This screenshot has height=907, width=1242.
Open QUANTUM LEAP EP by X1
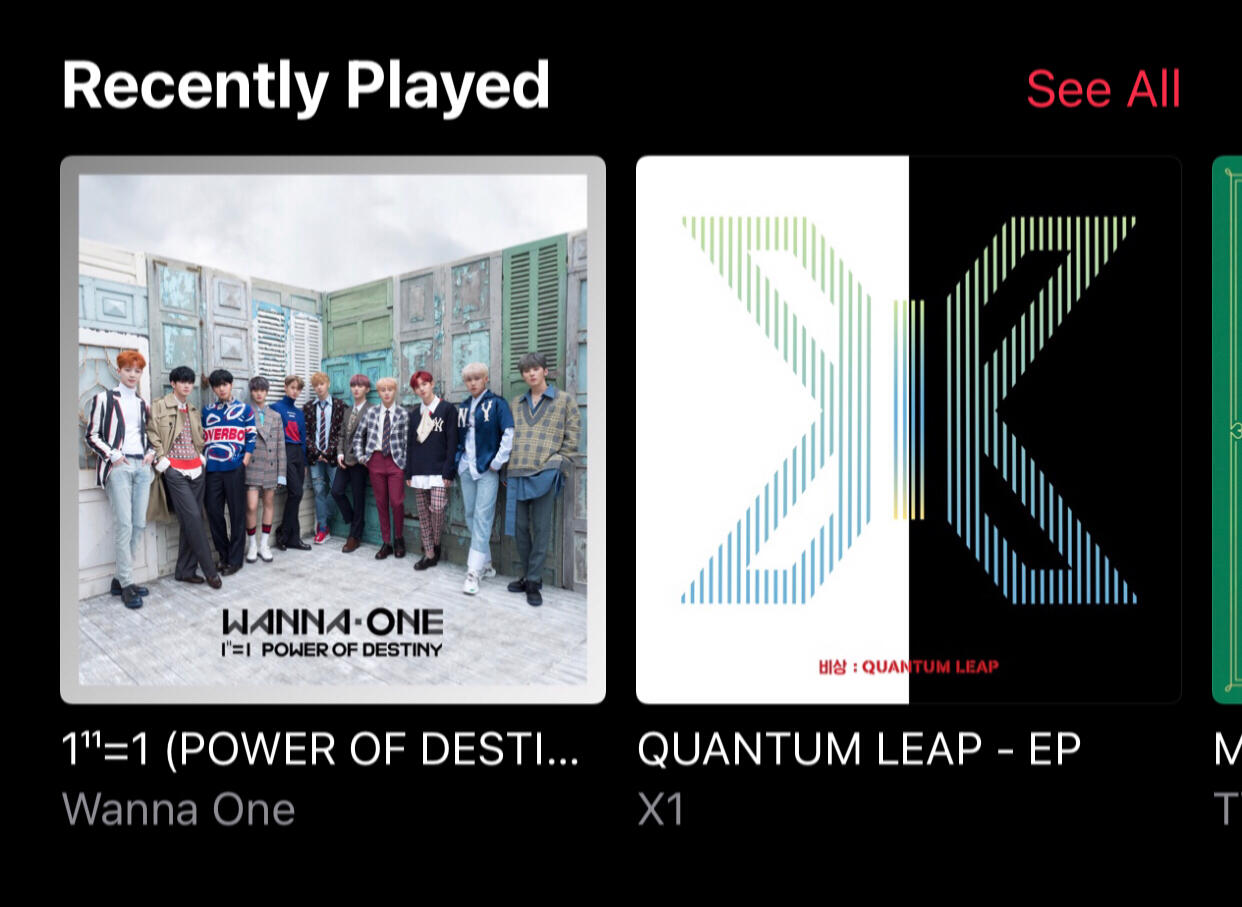908,430
